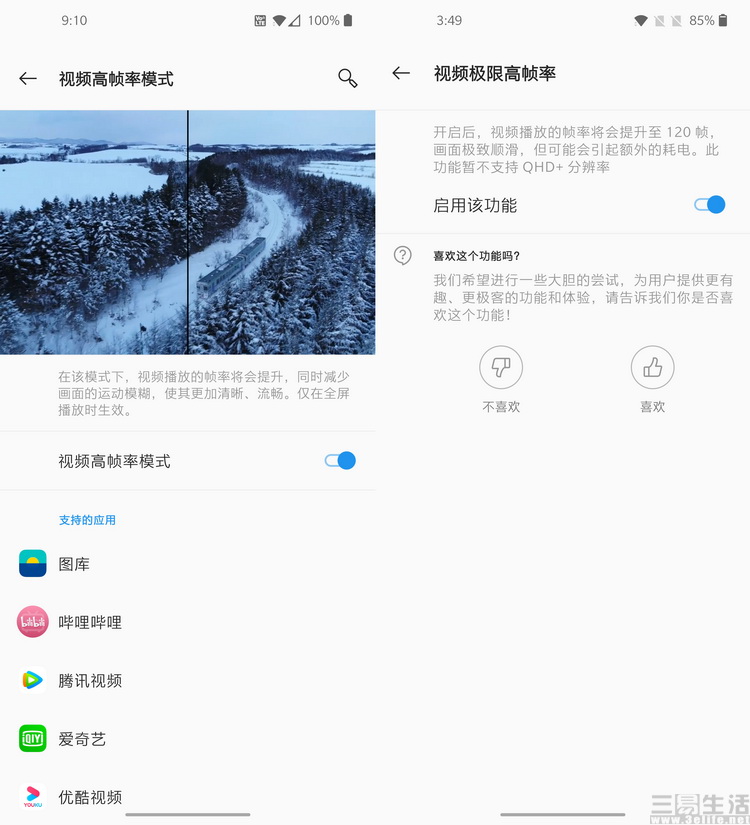The height and width of the screenshot is (825, 750).
Task: Open search in 视频高帧率模式 header
Action: (347, 79)
